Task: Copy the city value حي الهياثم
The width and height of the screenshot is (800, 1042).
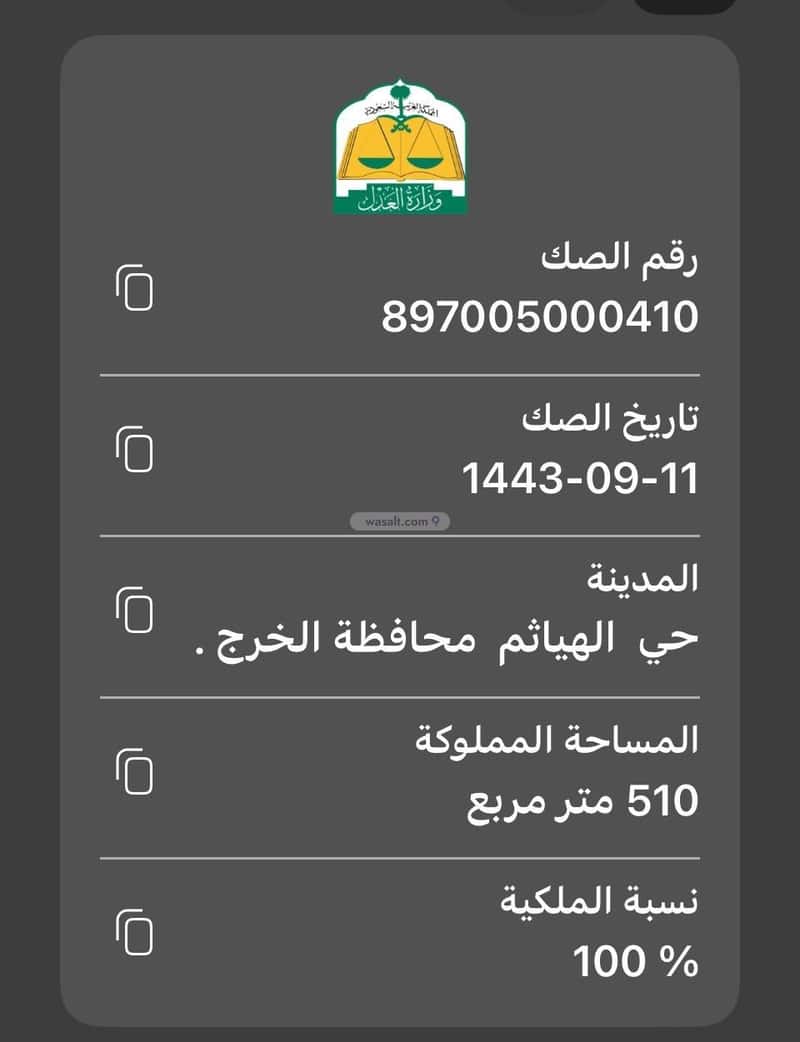Action: pyautogui.click(x=135, y=610)
